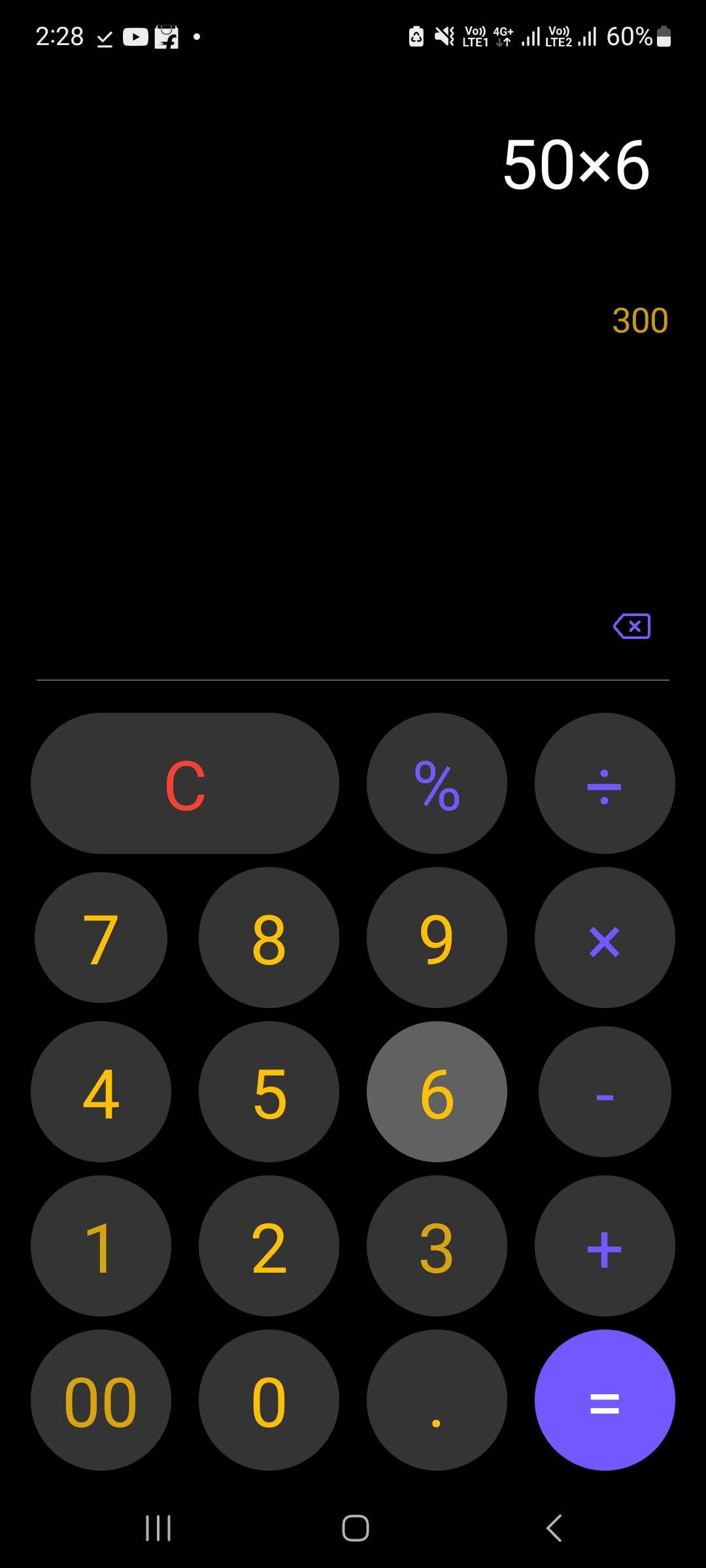Viewport: 706px width, 1568px height.
Task: Enter the digit 3
Action: [x=437, y=1246]
